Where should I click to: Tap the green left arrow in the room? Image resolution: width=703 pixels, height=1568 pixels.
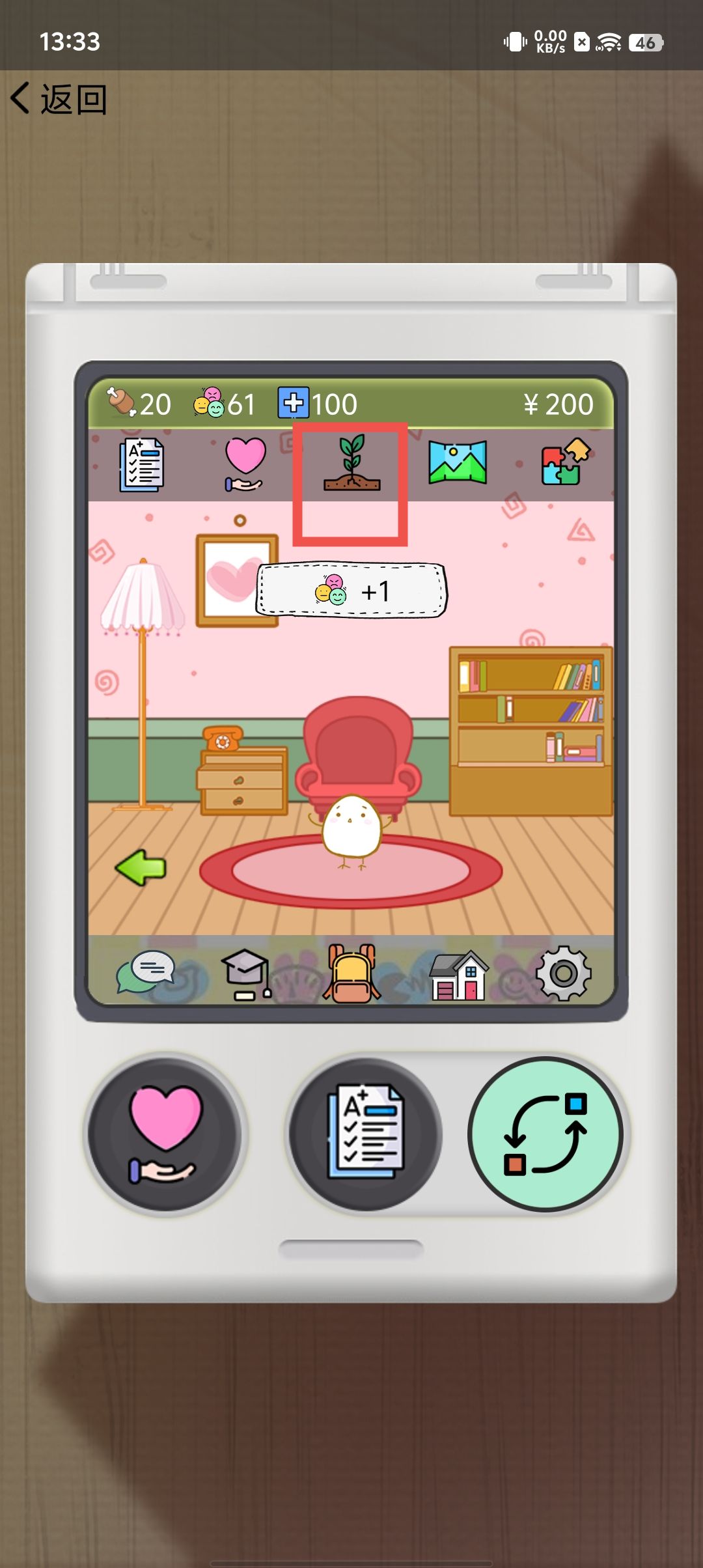point(141,867)
